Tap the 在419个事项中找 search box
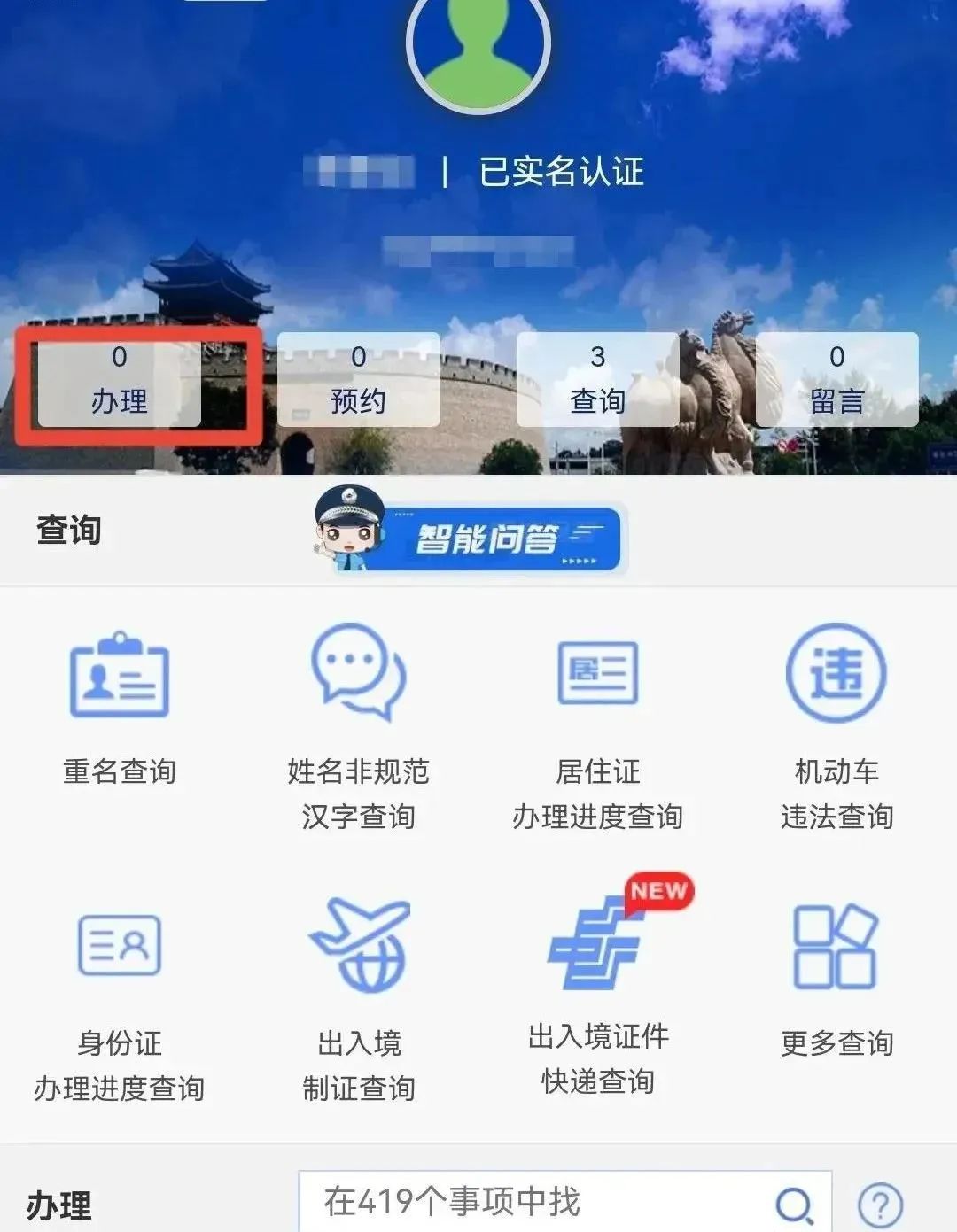The image size is (957, 1232). [x=532, y=1203]
